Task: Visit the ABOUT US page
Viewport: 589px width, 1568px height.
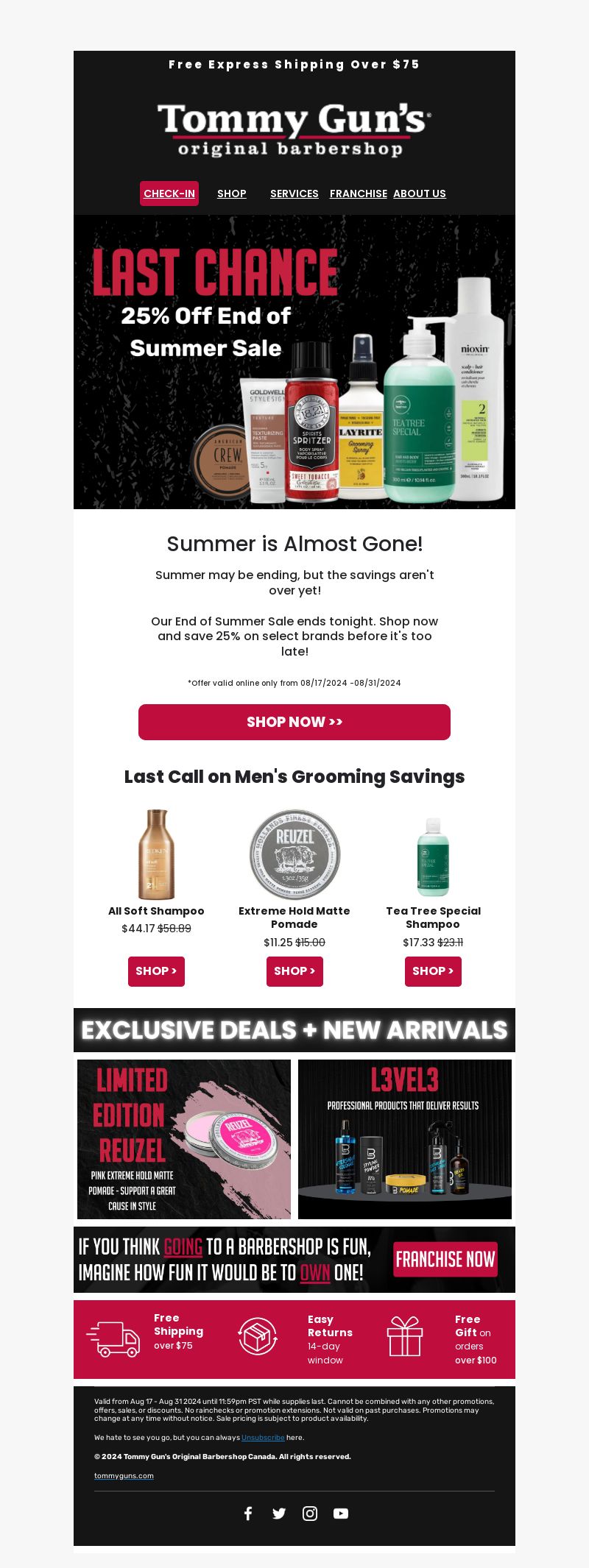Action: (420, 194)
